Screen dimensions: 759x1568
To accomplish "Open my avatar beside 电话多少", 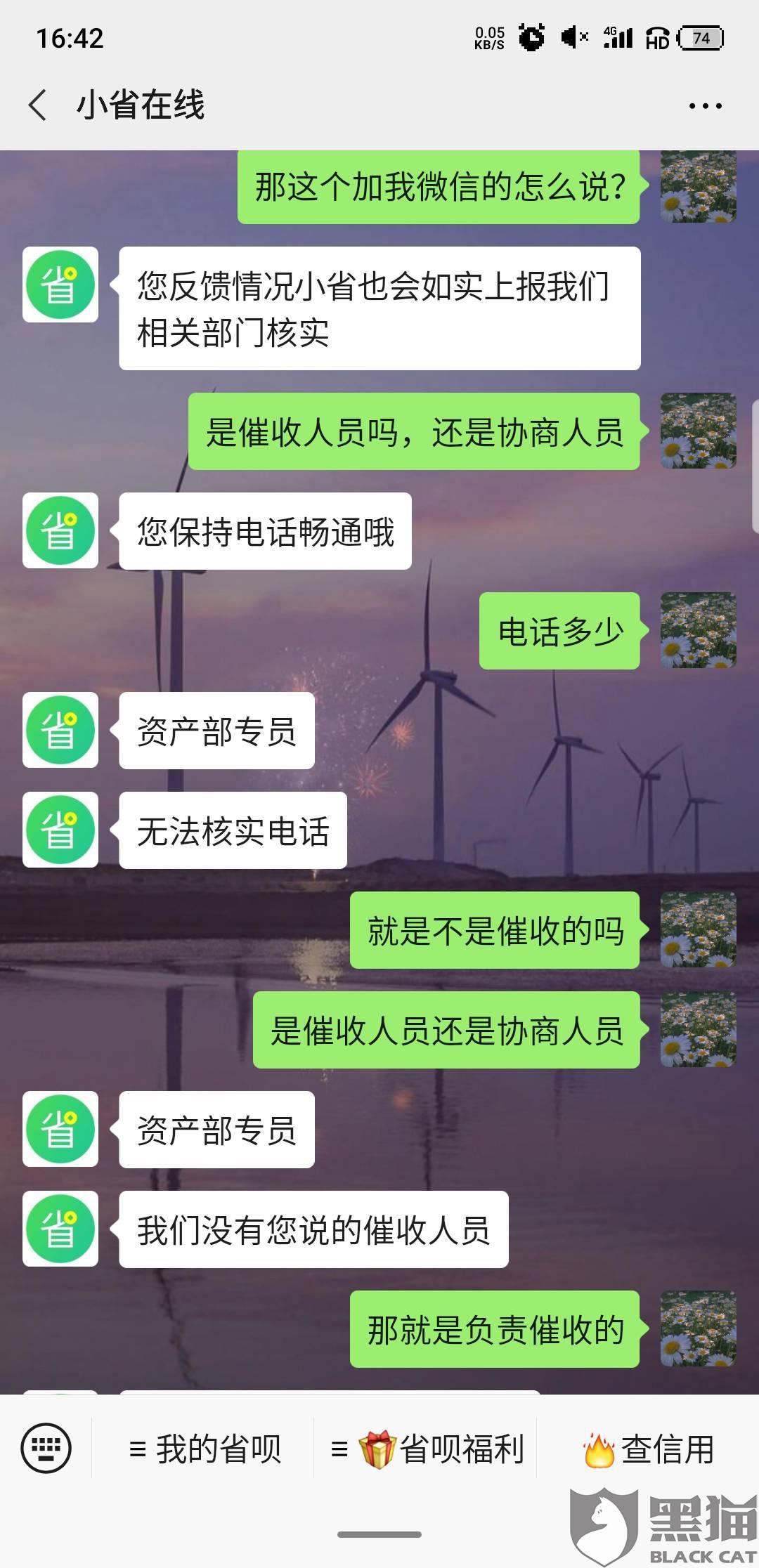I will [698, 630].
